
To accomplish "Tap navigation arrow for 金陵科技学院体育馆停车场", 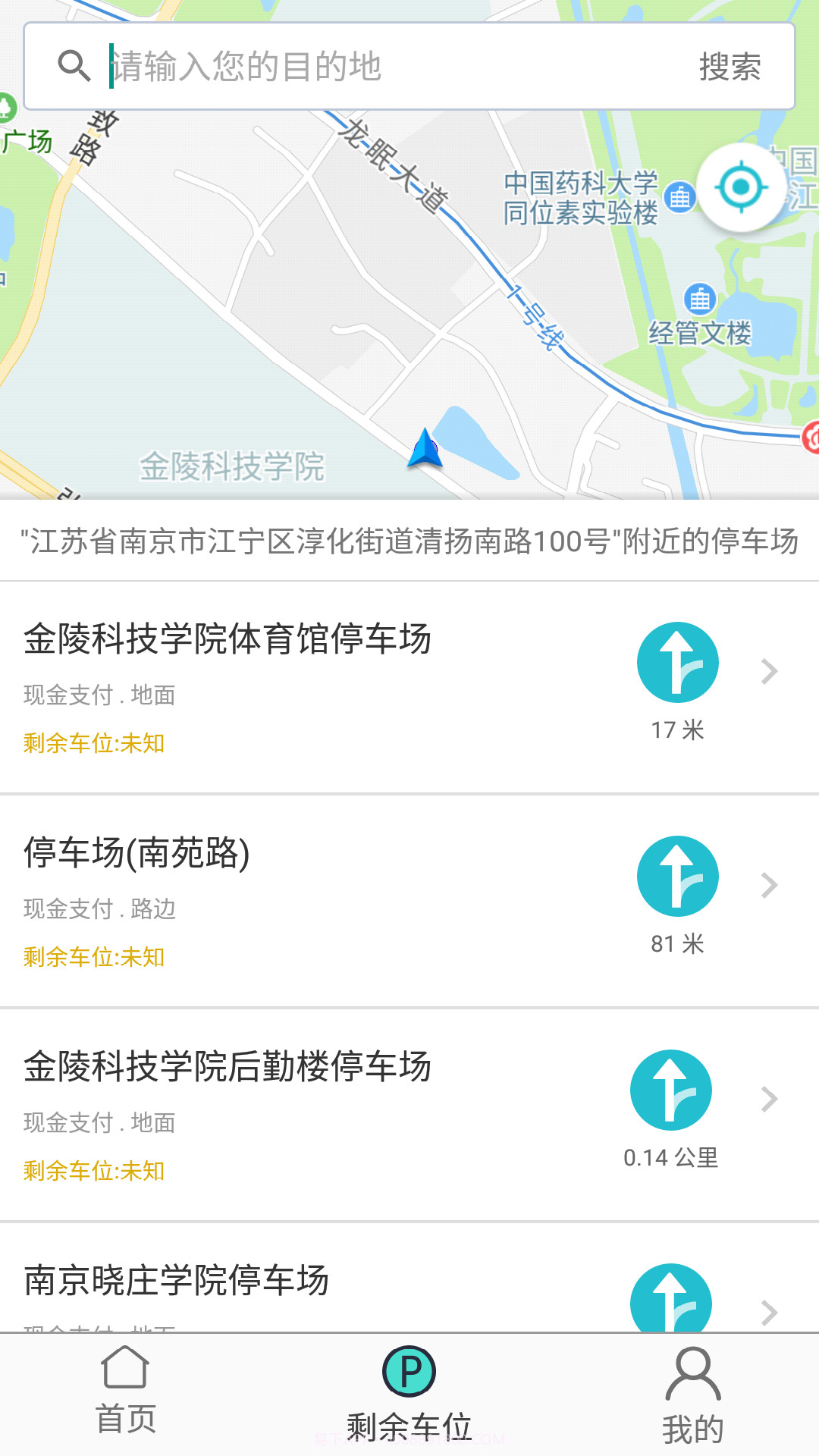I will coord(677,661).
